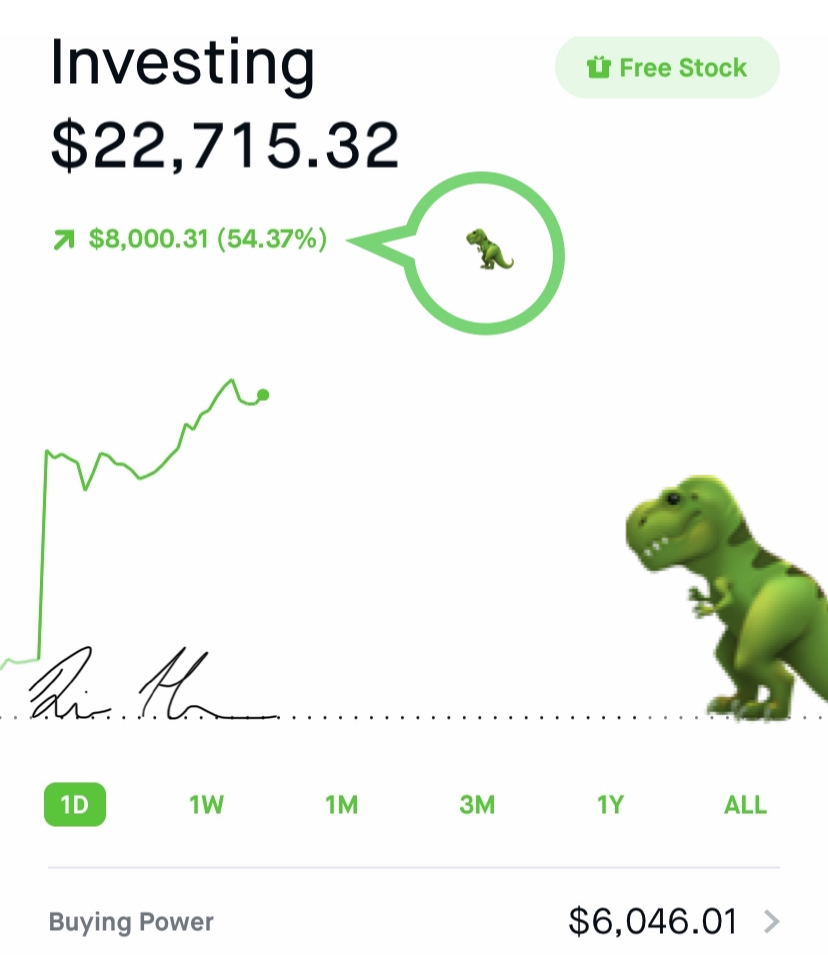Open the Buying Power details
Viewport: 828px width, 968px height.
pos(414,921)
